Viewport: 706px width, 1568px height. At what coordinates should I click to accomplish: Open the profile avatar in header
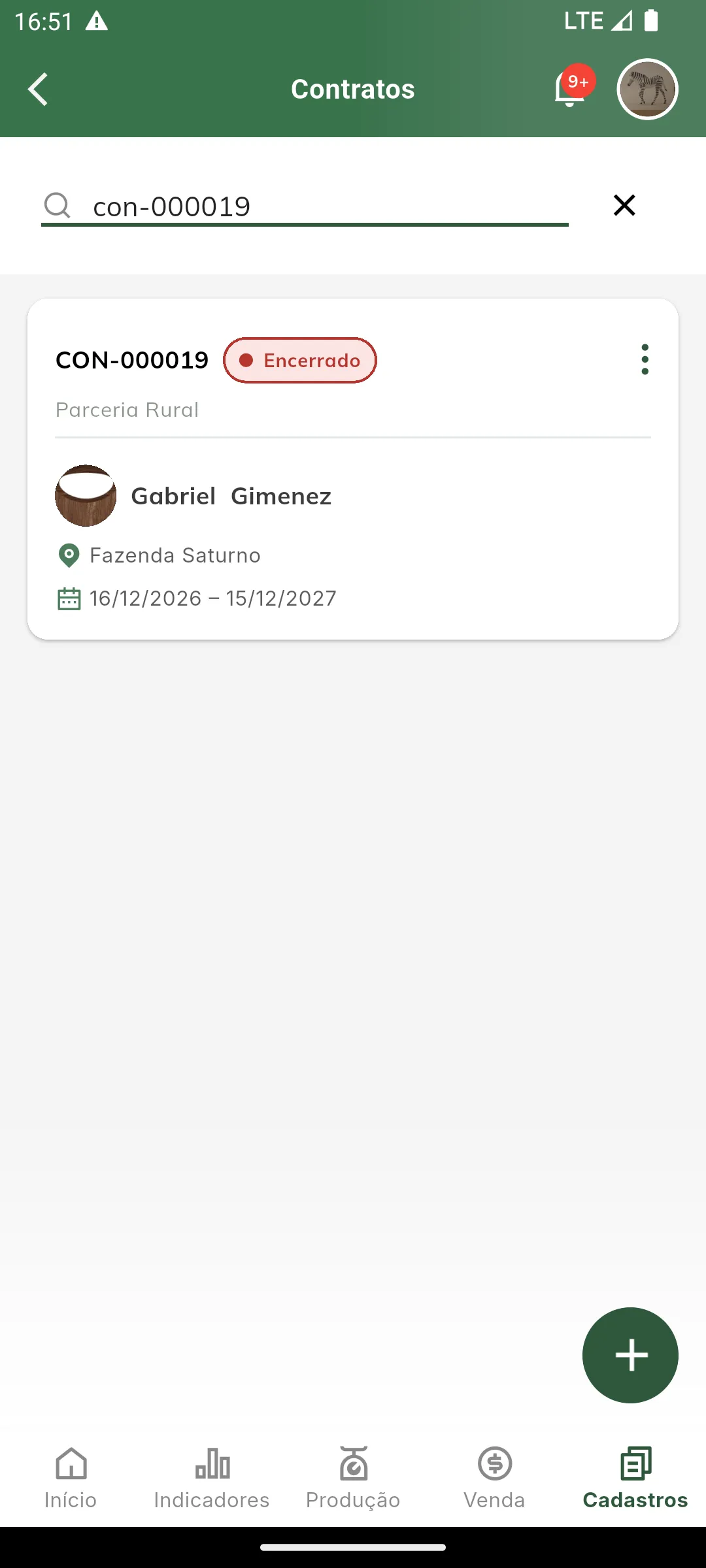coord(647,89)
